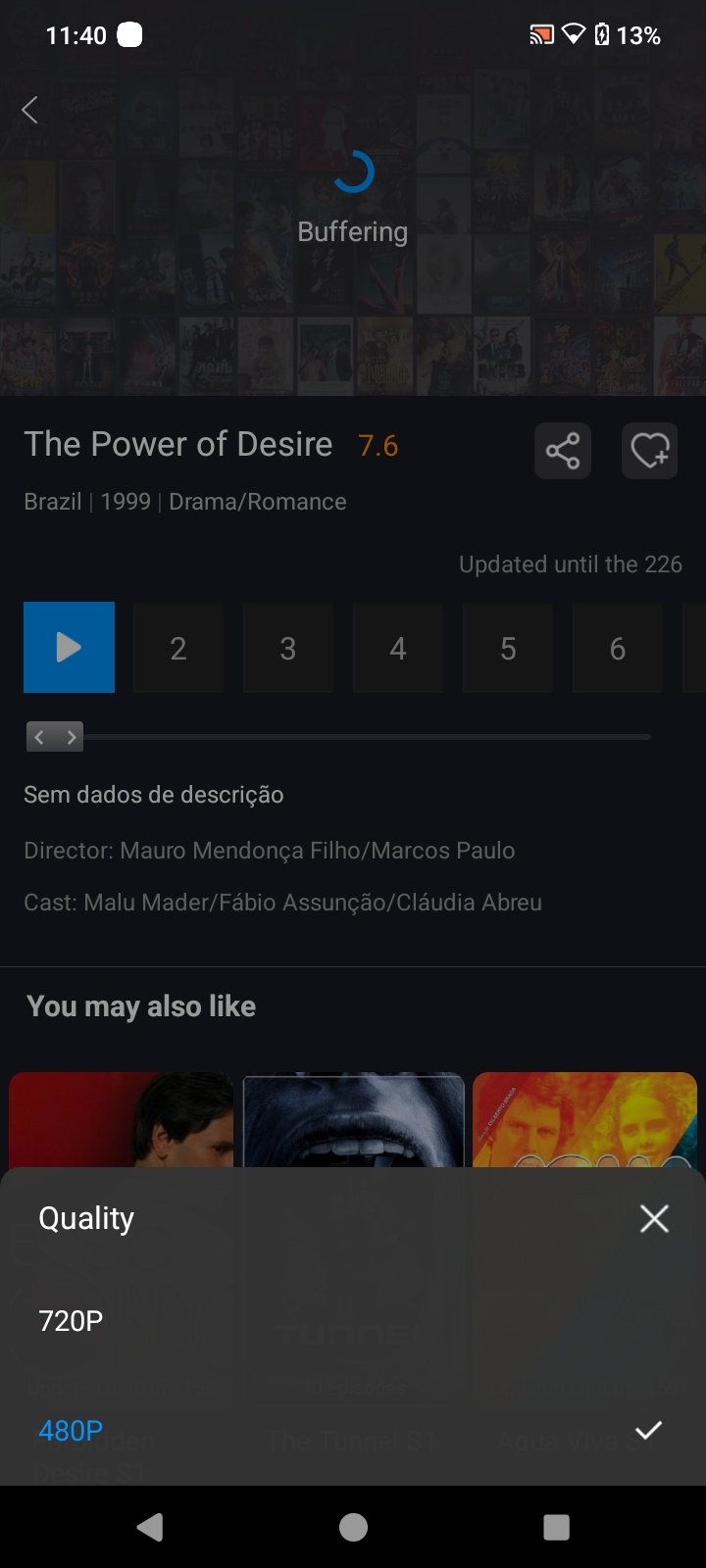Open episode 6
The width and height of the screenshot is (706, 1568).
[x=618, y=648]
